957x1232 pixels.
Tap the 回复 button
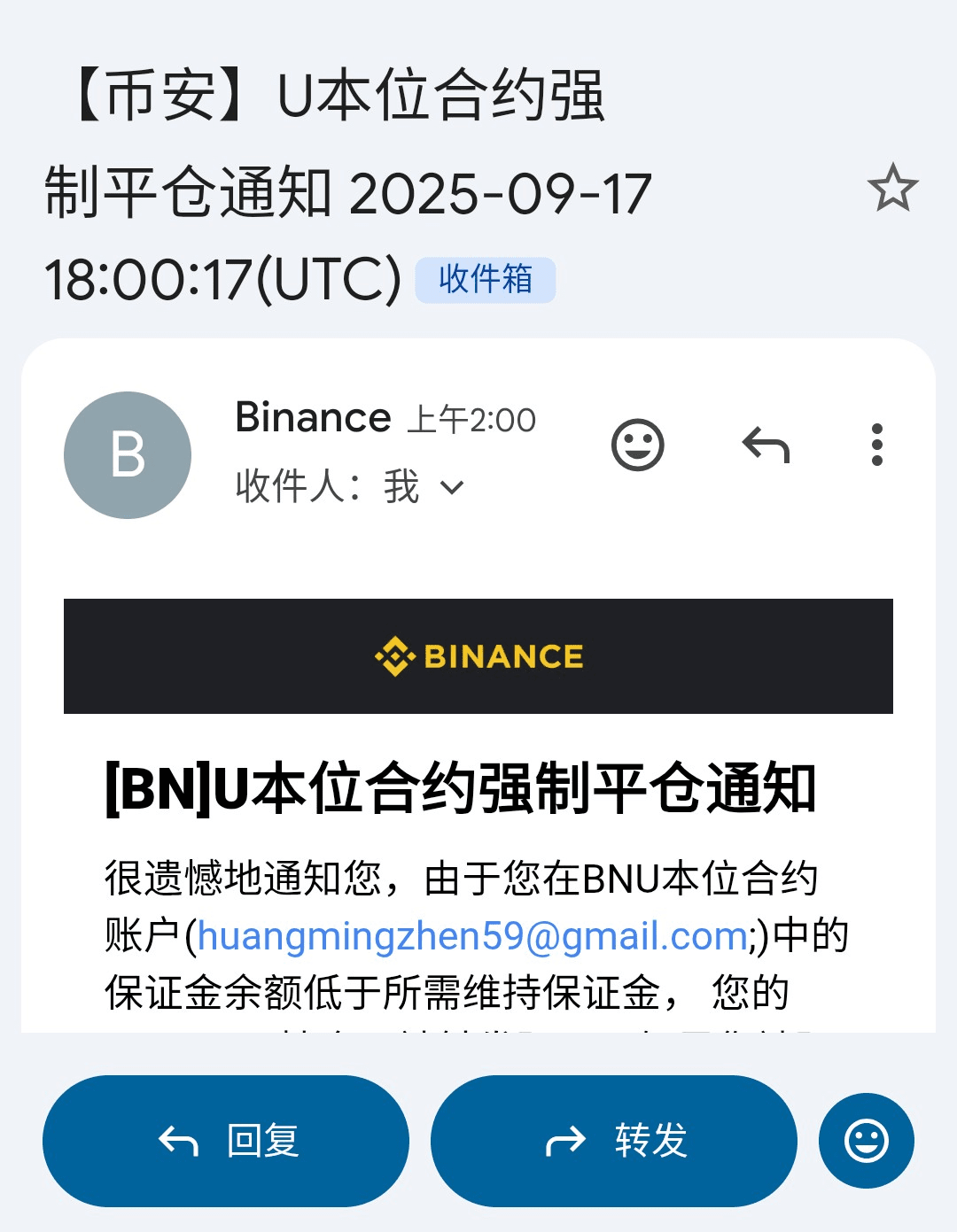tap(226, 1141)
